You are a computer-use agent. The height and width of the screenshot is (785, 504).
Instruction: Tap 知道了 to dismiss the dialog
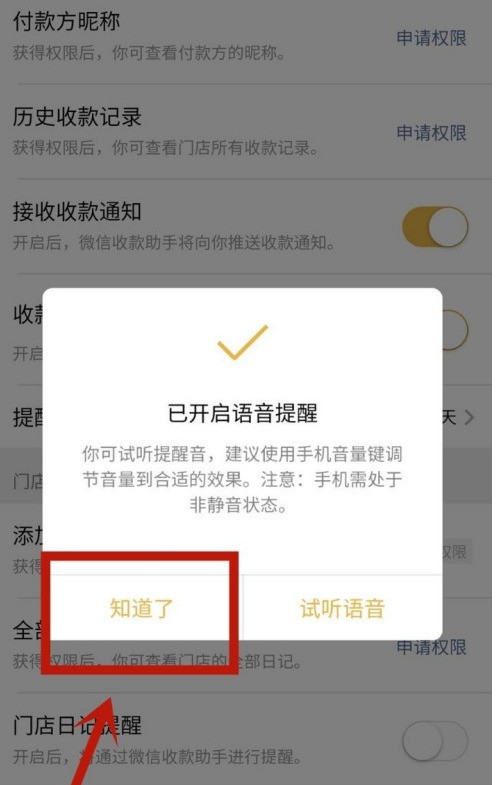tap(142, 608)
